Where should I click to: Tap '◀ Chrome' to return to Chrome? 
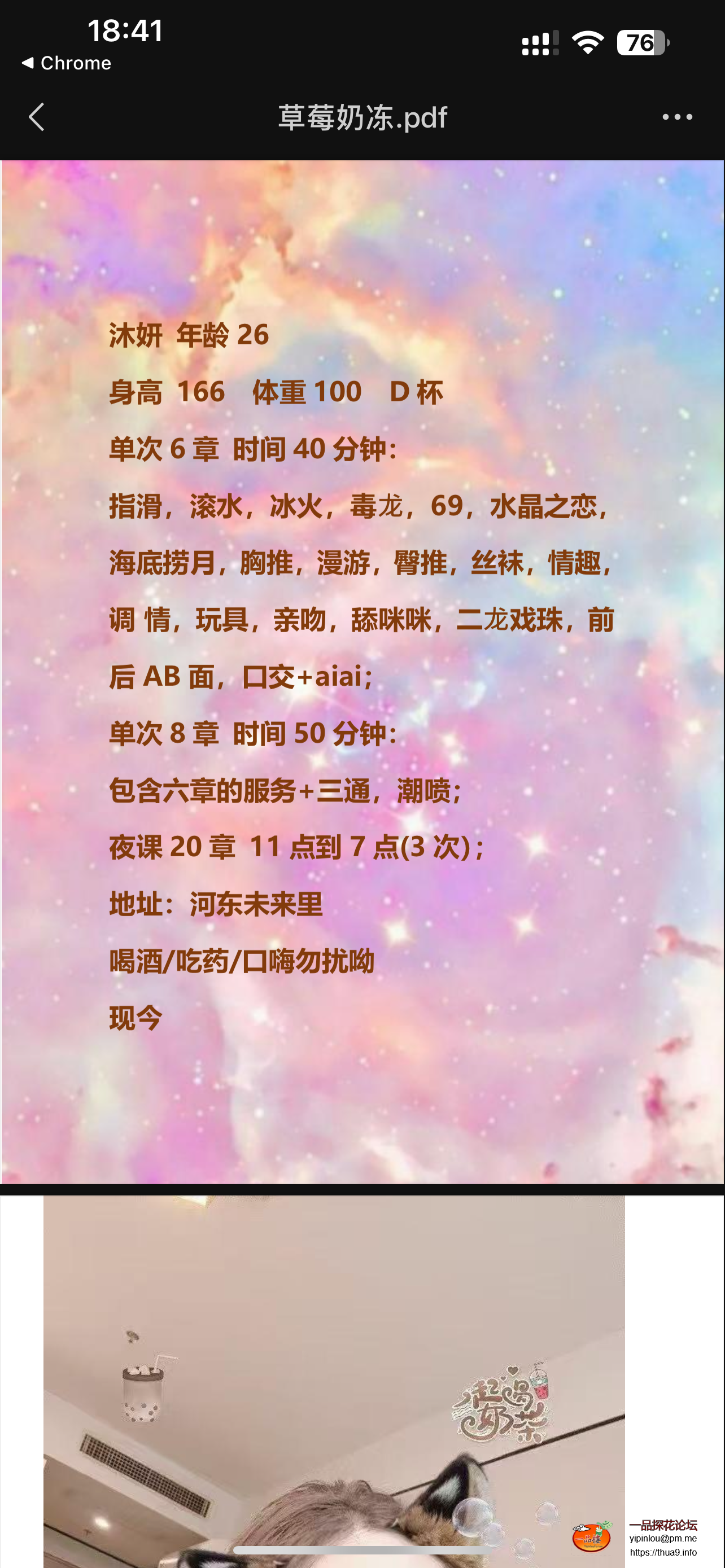pyautogui.click(x=67, y=62)
